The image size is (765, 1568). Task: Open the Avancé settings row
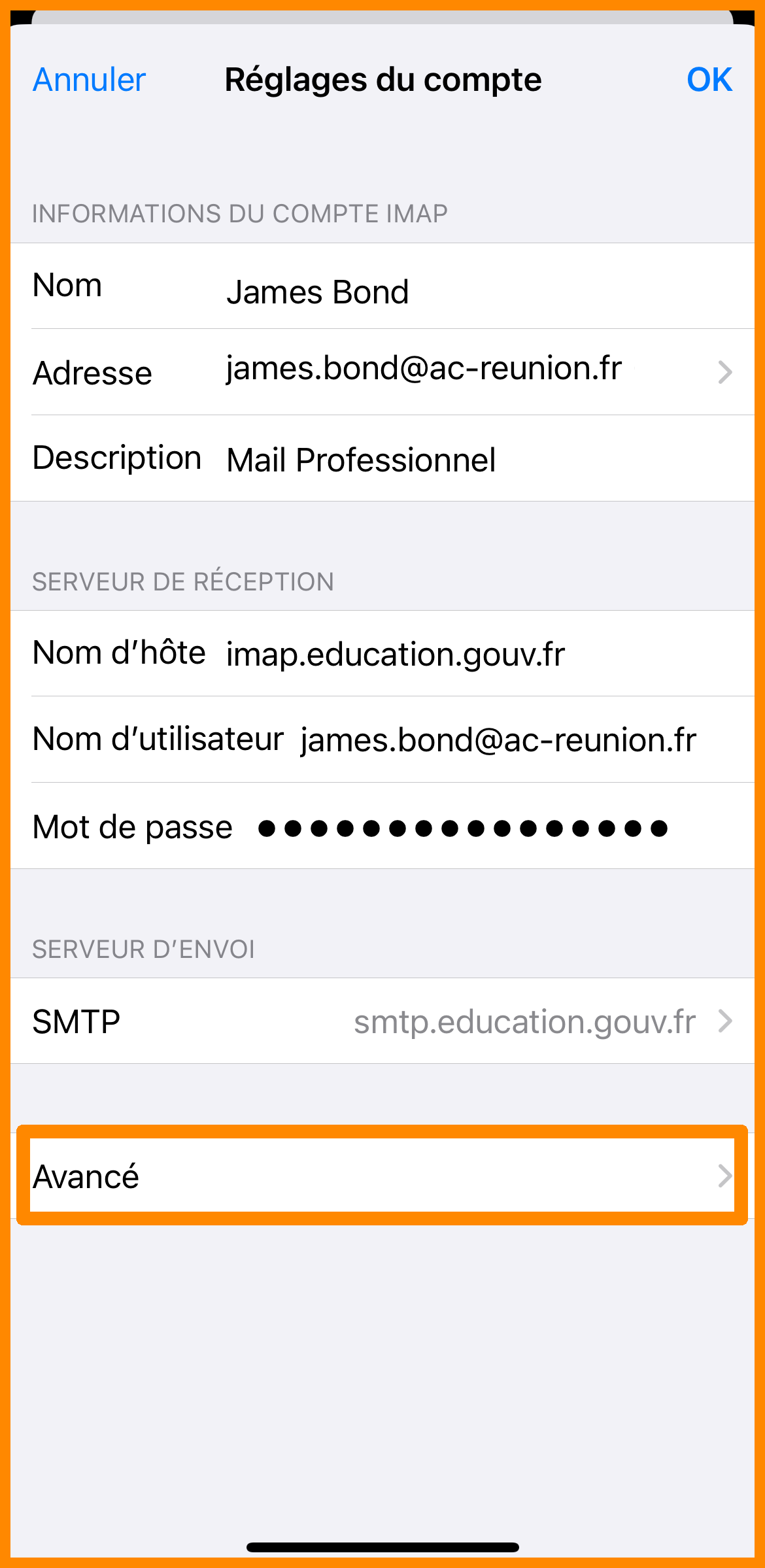(382, 1176)
